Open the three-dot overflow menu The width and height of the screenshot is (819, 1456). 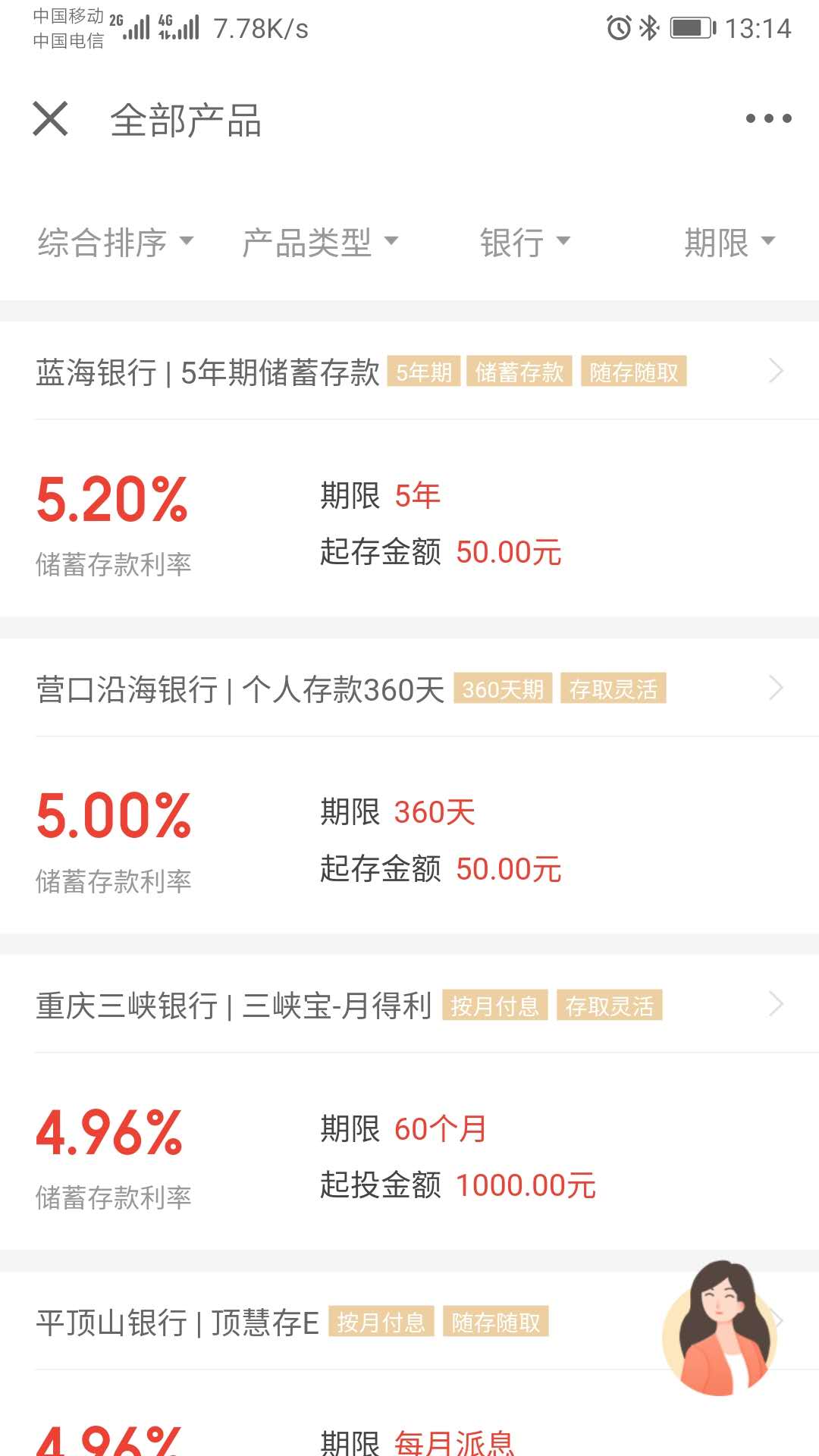coord(768,118)
